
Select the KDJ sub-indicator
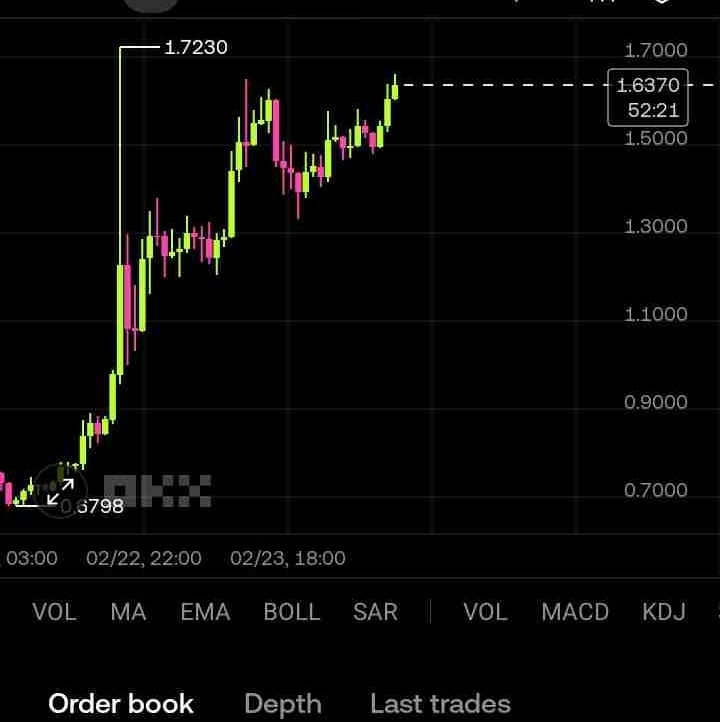[664, 612]
